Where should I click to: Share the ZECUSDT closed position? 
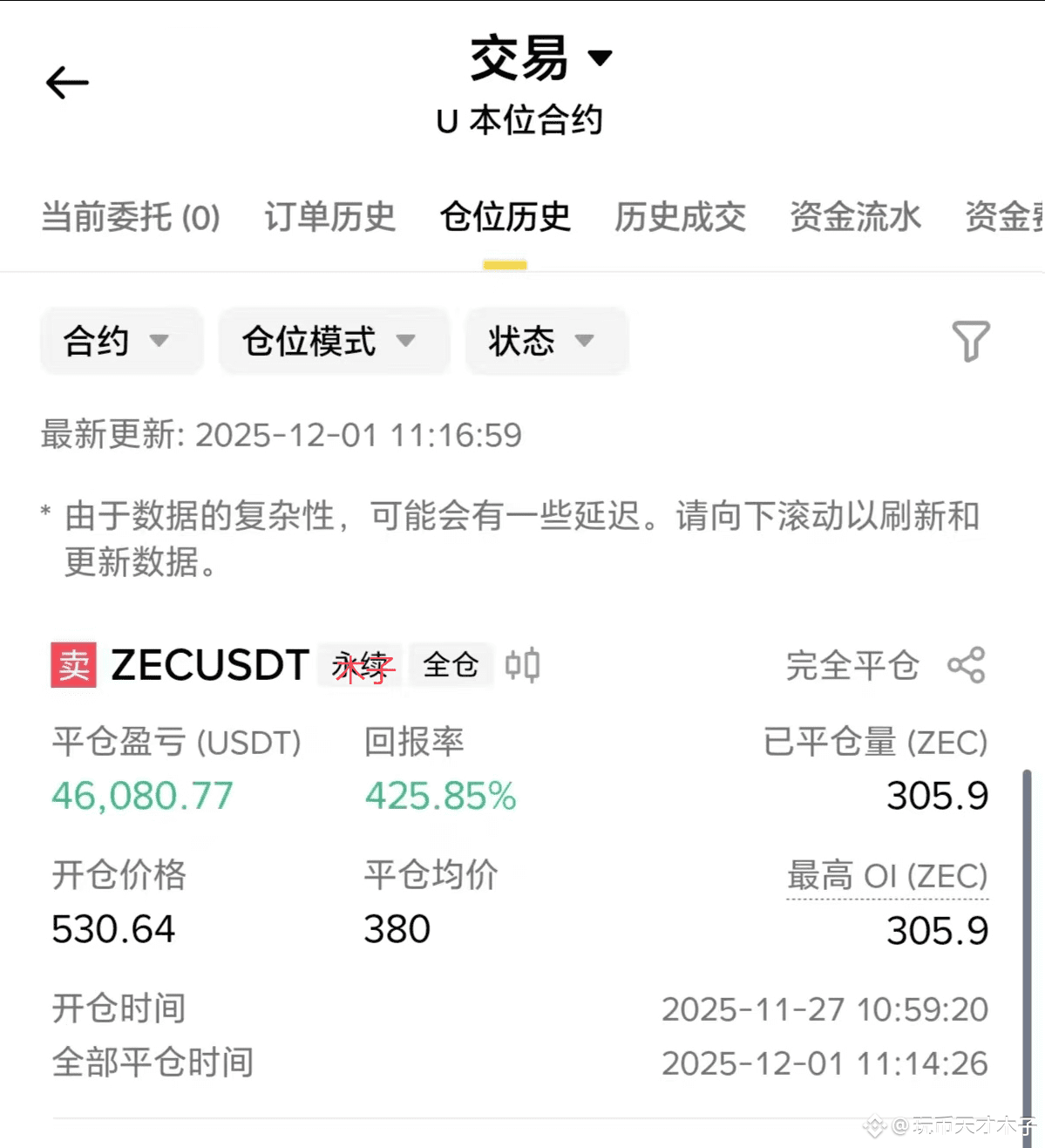966,665
